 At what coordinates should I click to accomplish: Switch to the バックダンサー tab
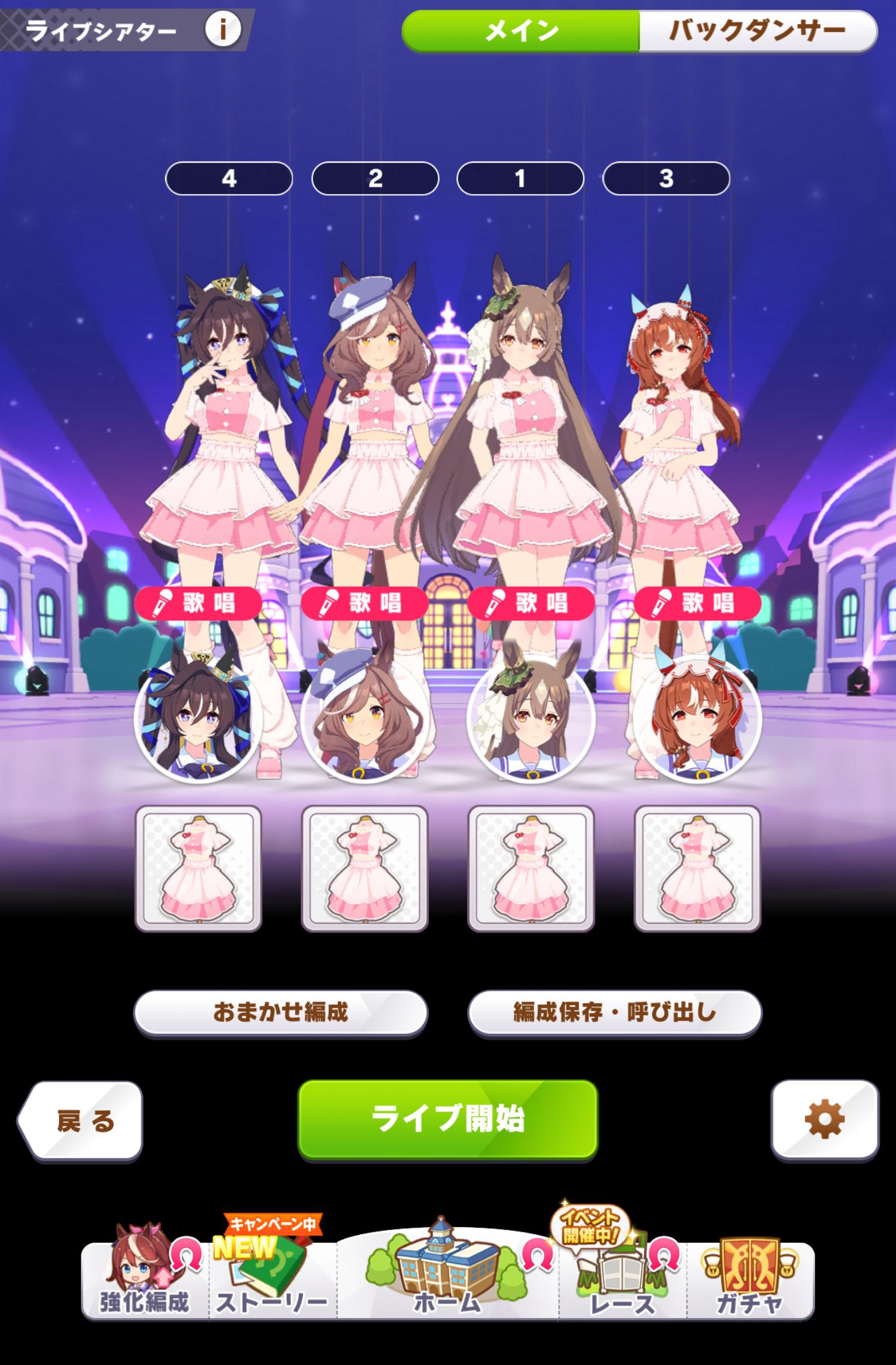(757, 31)
